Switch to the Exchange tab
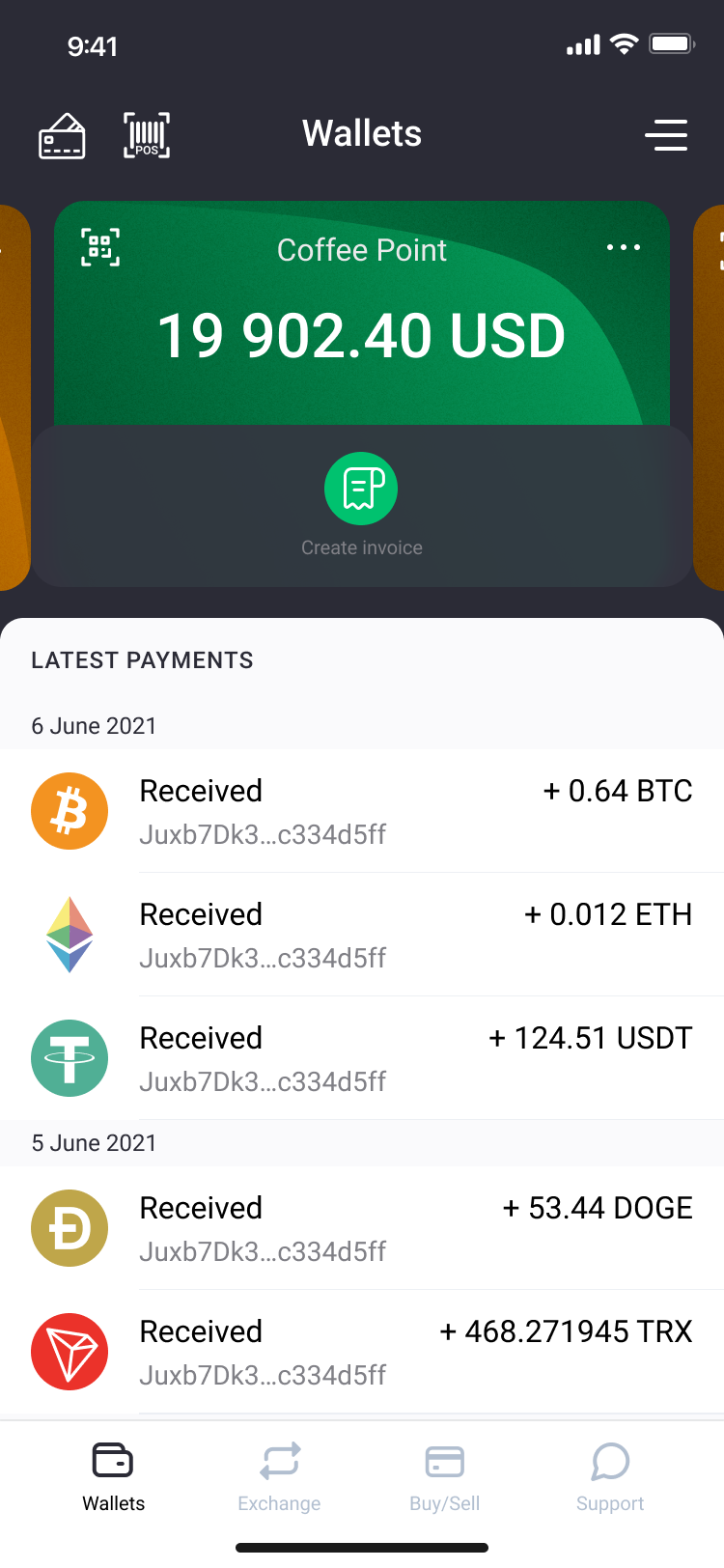This screenshot has width=724, height=1568. (279, 1477)
